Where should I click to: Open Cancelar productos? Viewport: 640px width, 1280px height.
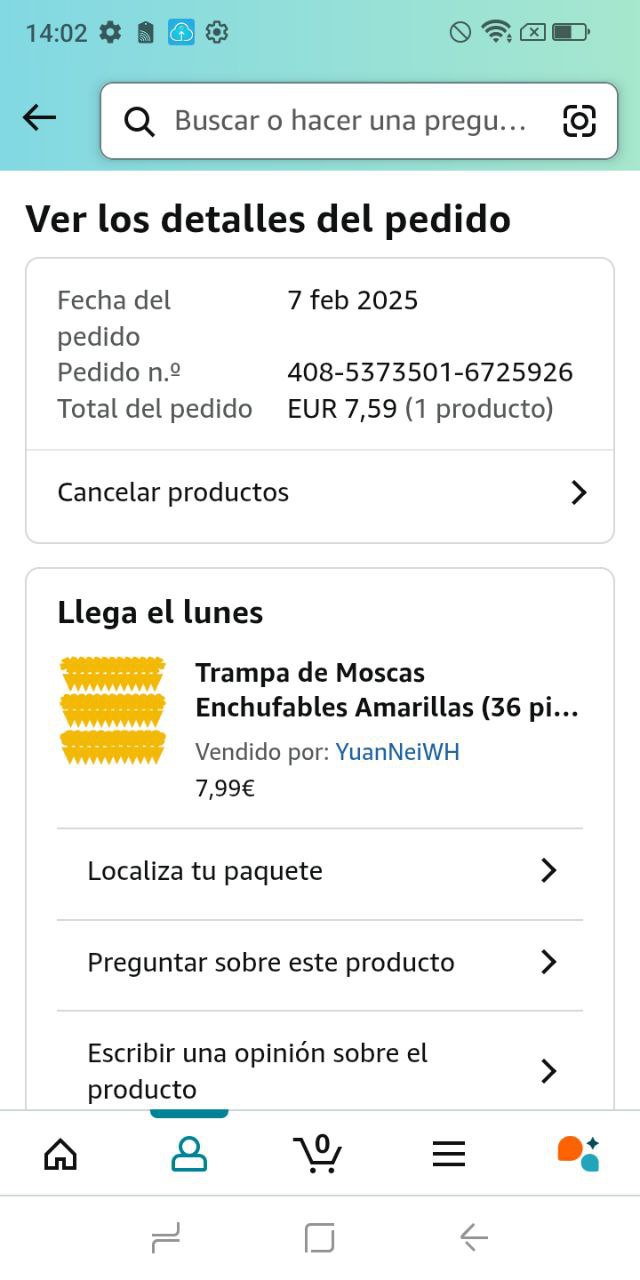(x=320, y=493)
